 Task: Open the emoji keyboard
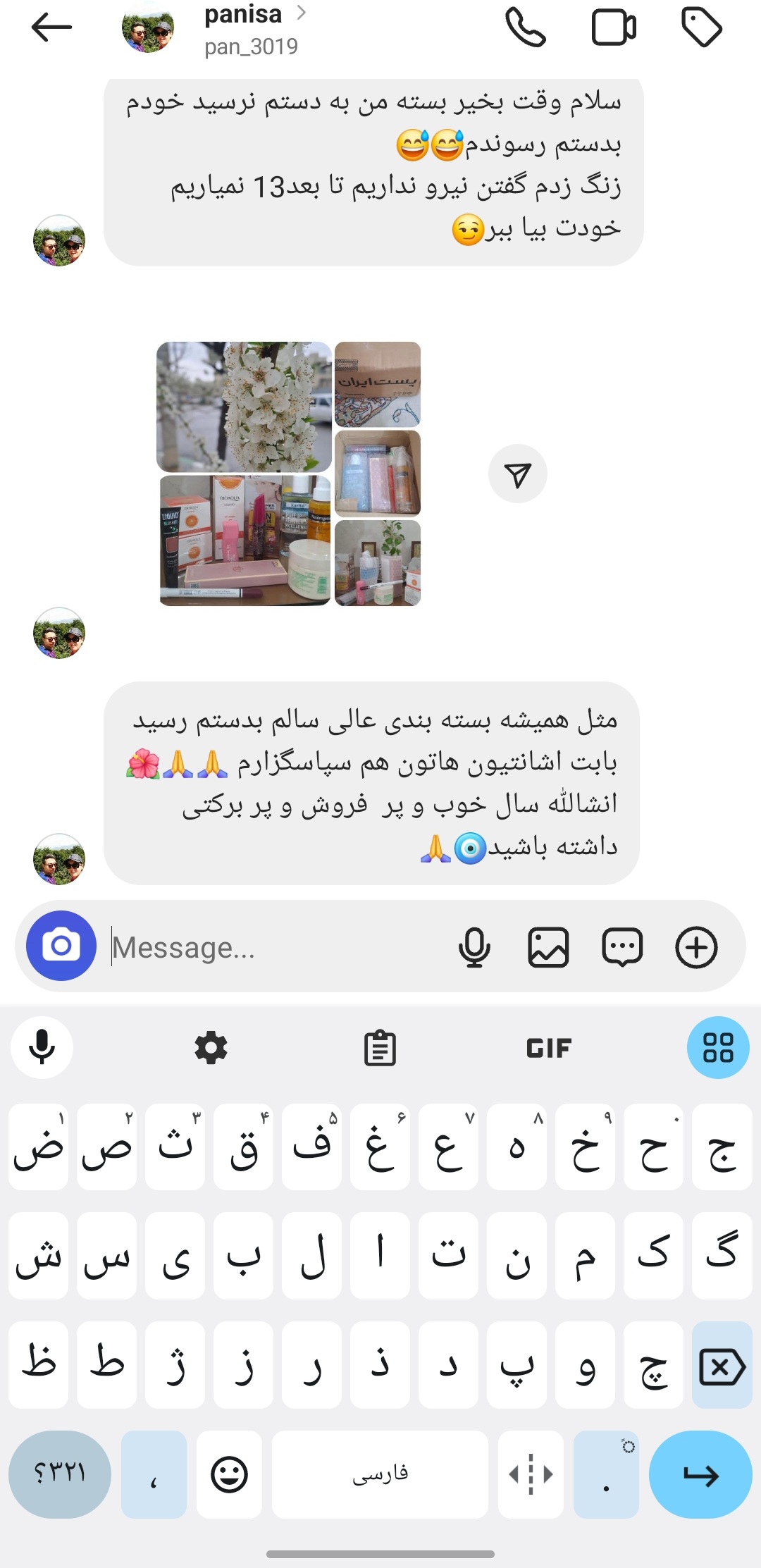(x=229, y=1474)
